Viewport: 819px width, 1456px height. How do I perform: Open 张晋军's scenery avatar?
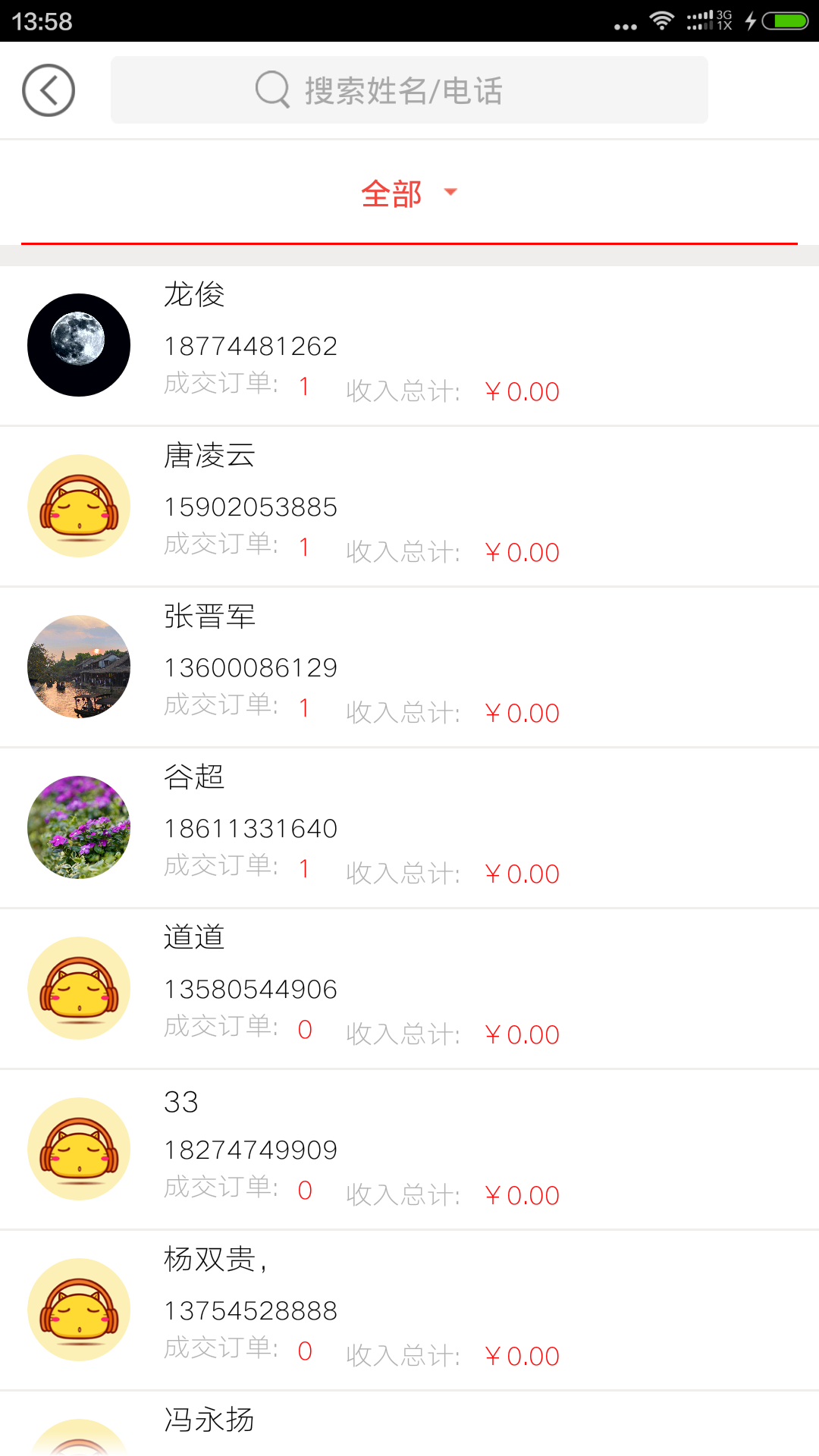point(78,666)
